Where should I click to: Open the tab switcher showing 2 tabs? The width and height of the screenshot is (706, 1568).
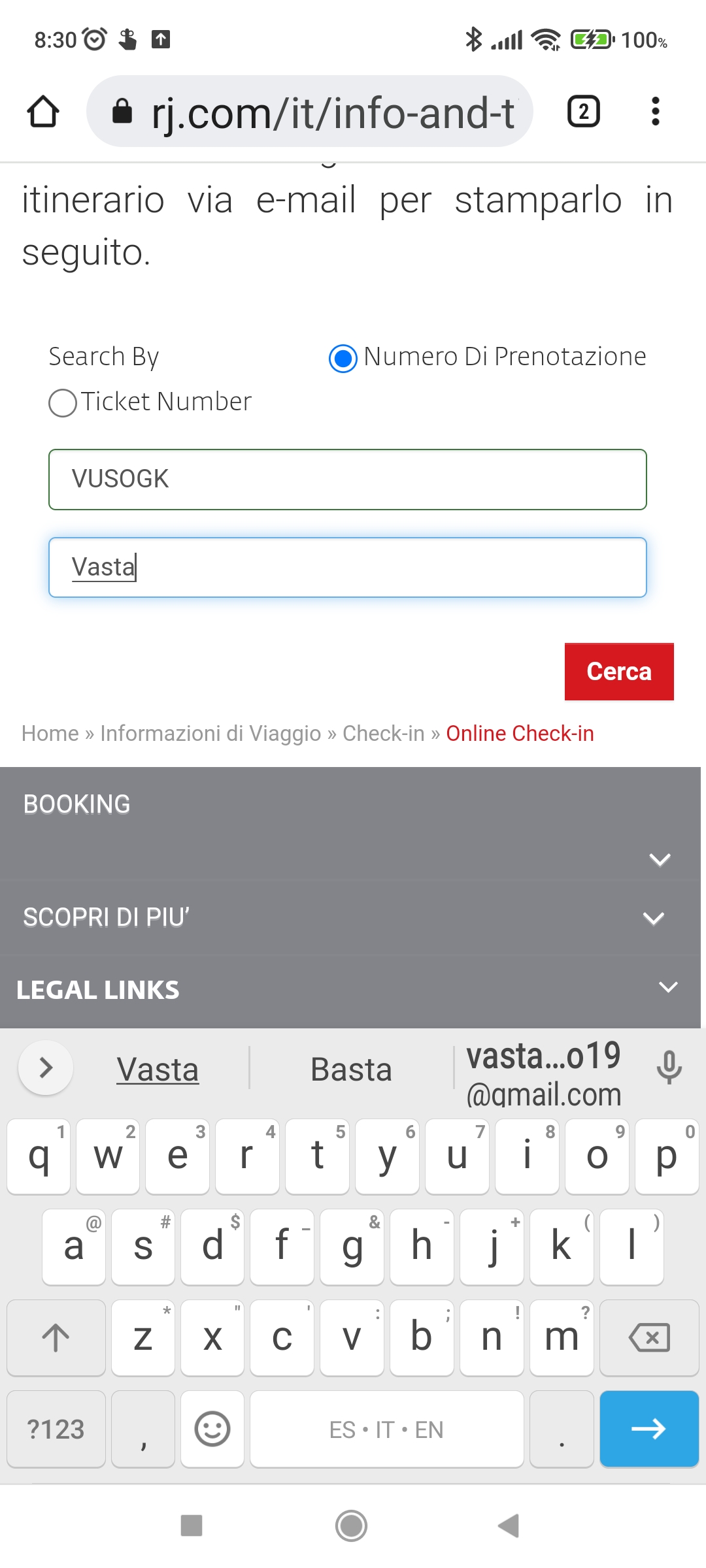583,112
